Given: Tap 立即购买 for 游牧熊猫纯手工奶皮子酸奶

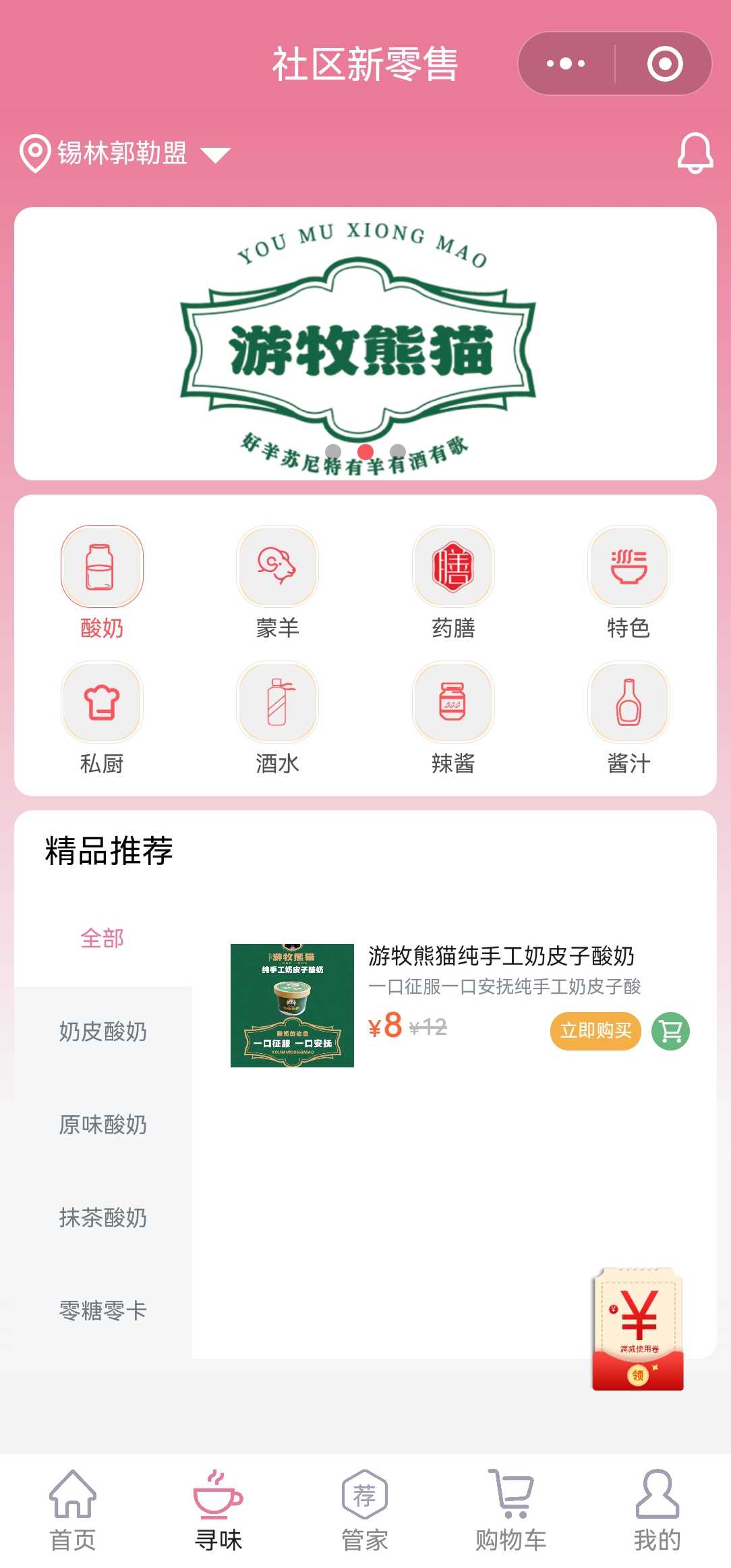Looking at the screenshot, I should pos(595,1031).
